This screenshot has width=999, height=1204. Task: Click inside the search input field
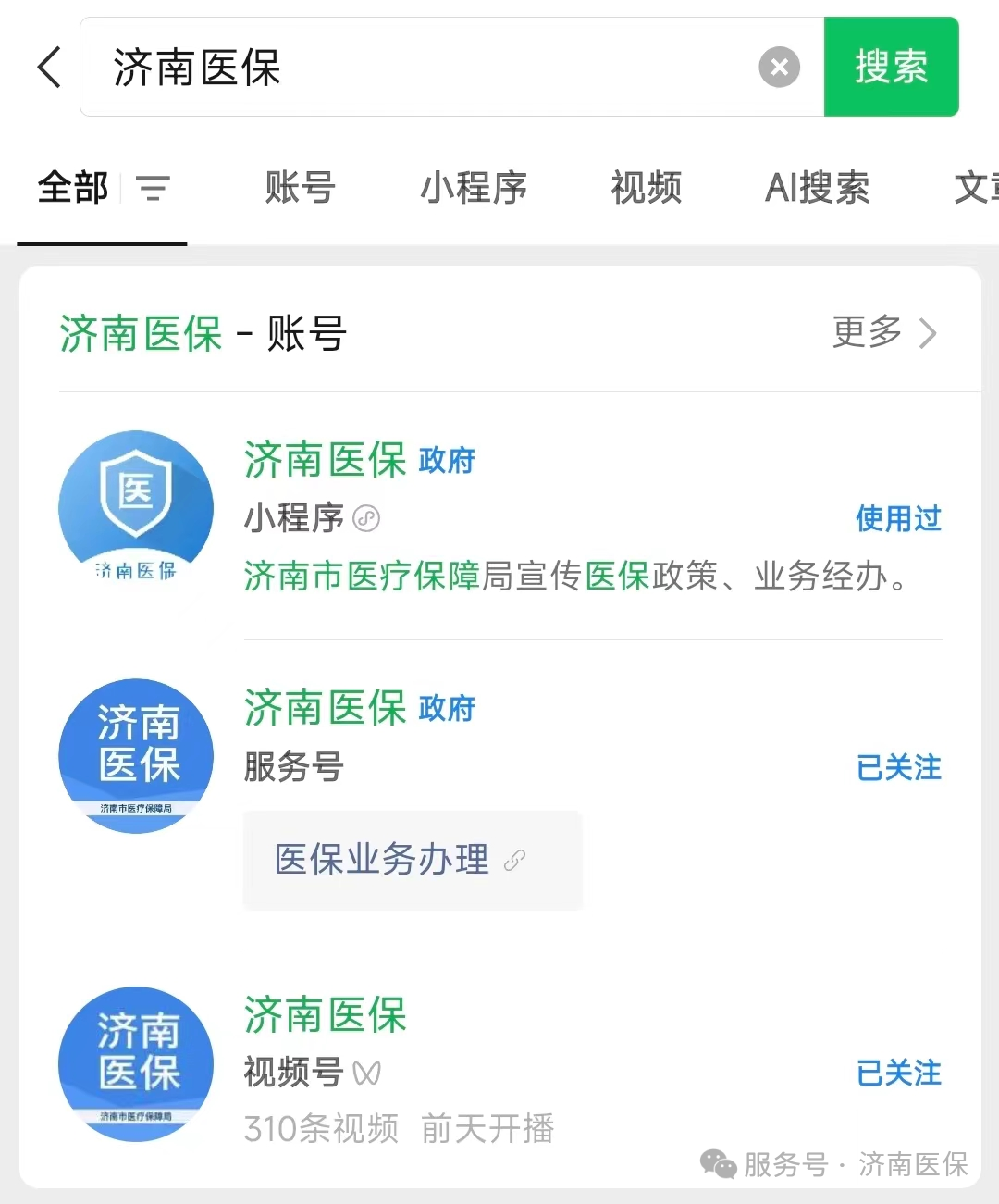point(416,67)
